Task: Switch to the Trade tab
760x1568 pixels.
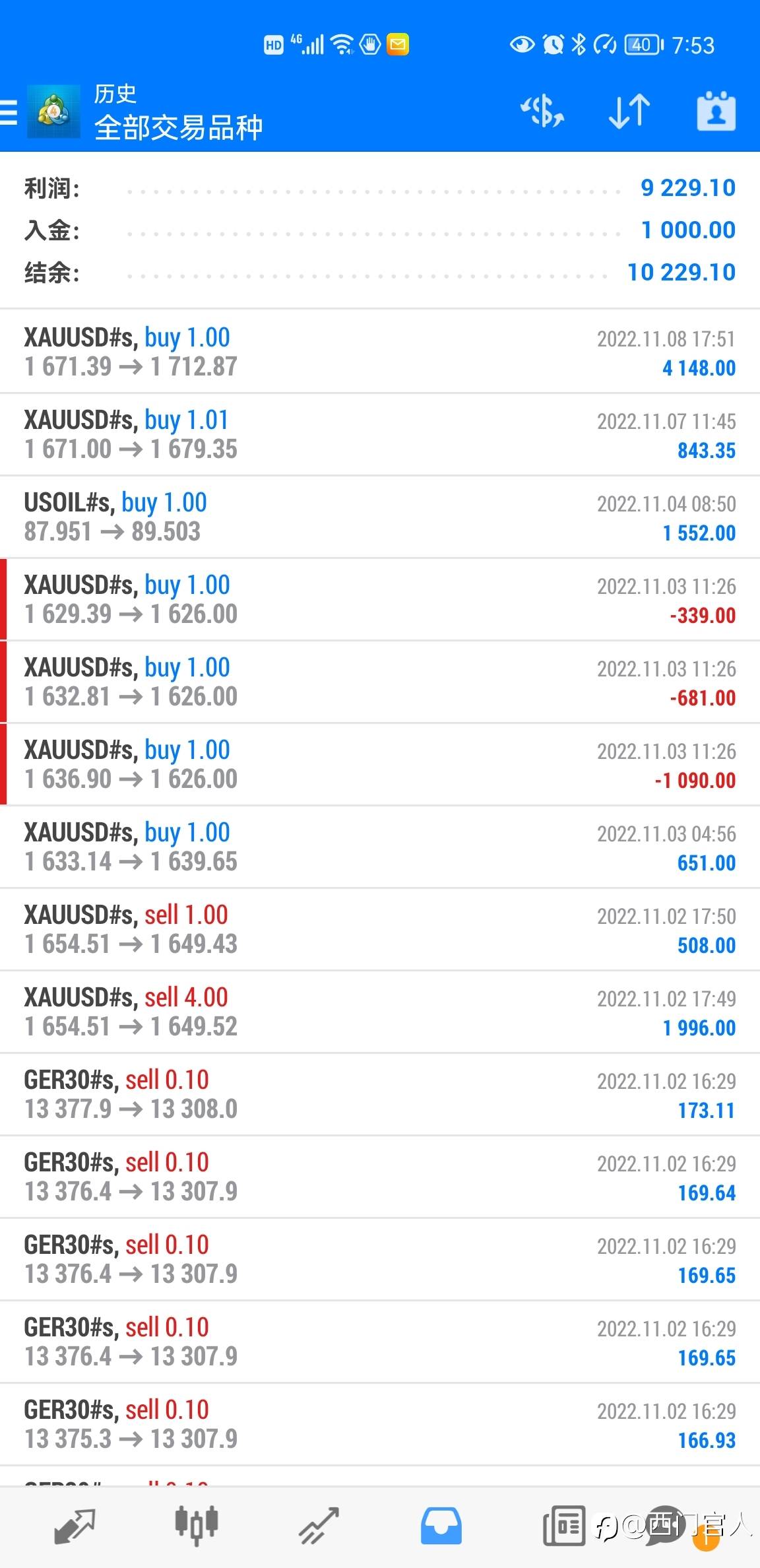Action: [x=319, y=1526]
